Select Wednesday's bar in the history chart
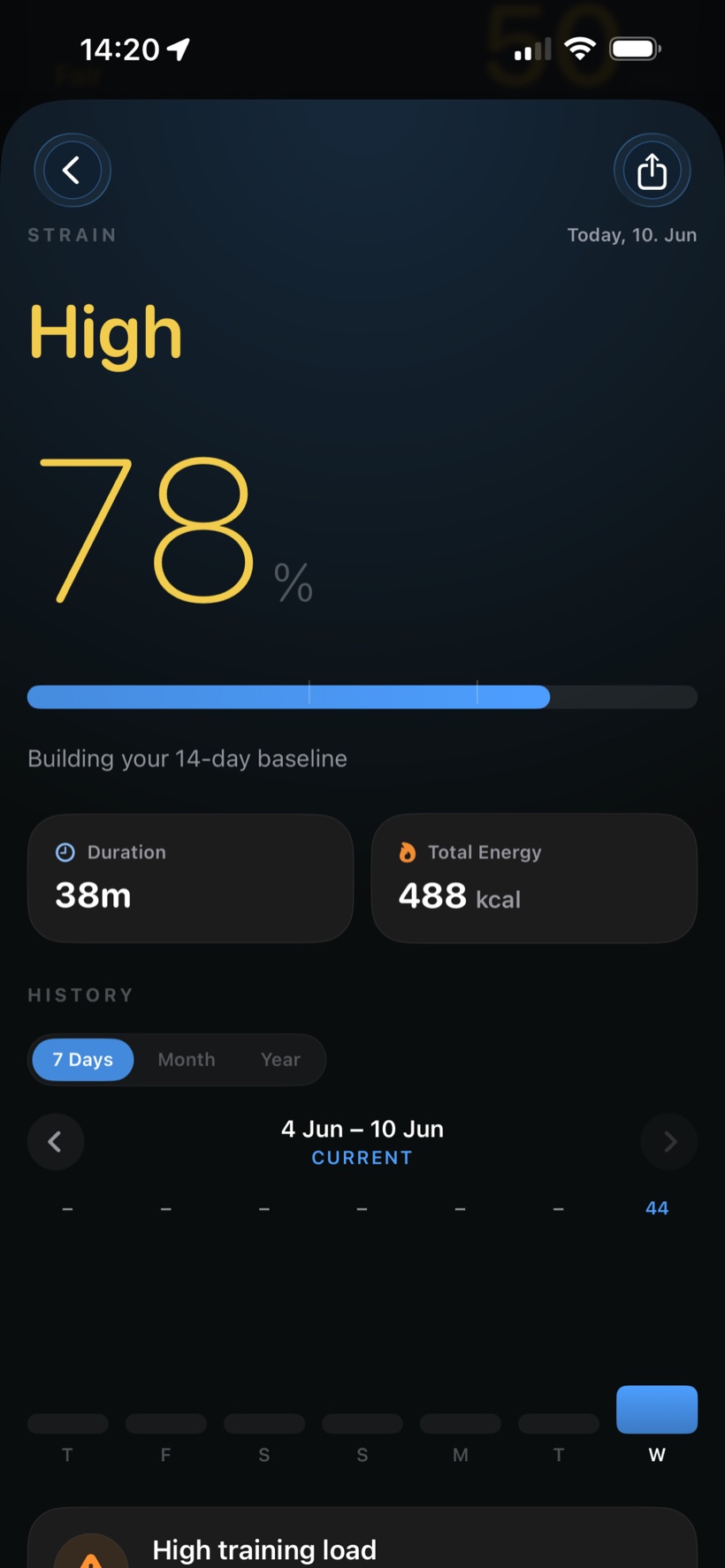The height and width of the screenshot is (1568, 725). (x=656, y=1409)
